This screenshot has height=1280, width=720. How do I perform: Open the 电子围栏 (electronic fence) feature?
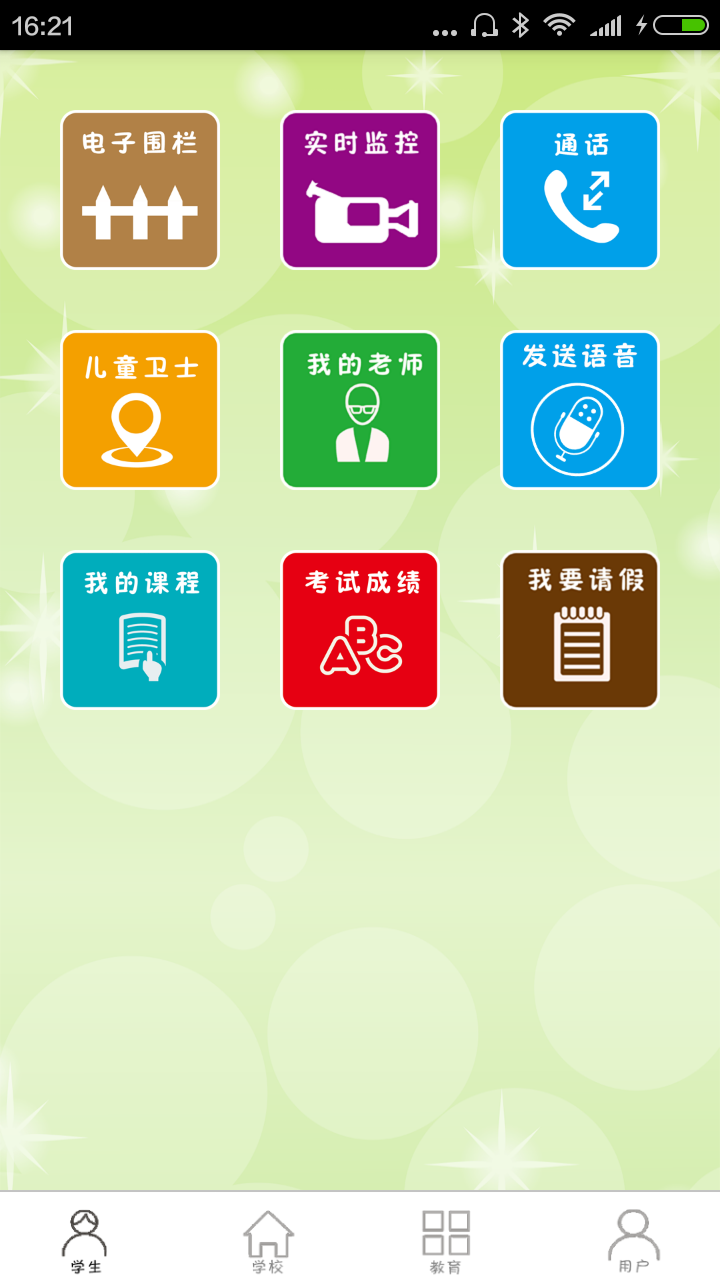coord(139,189)
